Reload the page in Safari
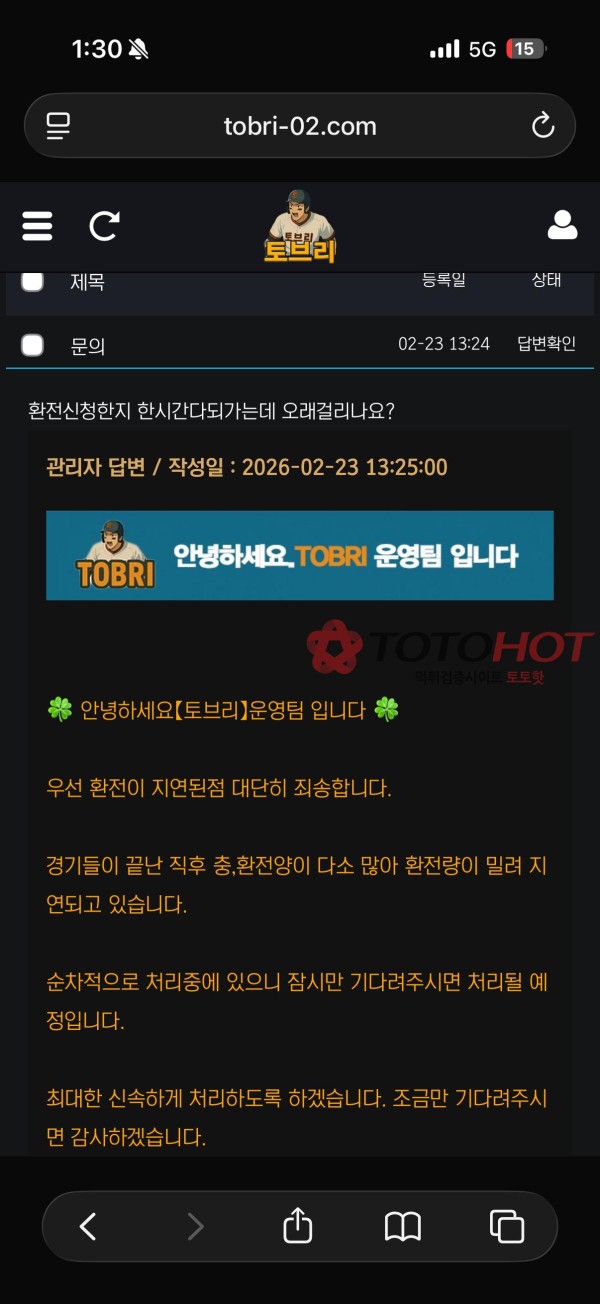Viewport: 600px width, 1304px height. (x=542, y=126)
